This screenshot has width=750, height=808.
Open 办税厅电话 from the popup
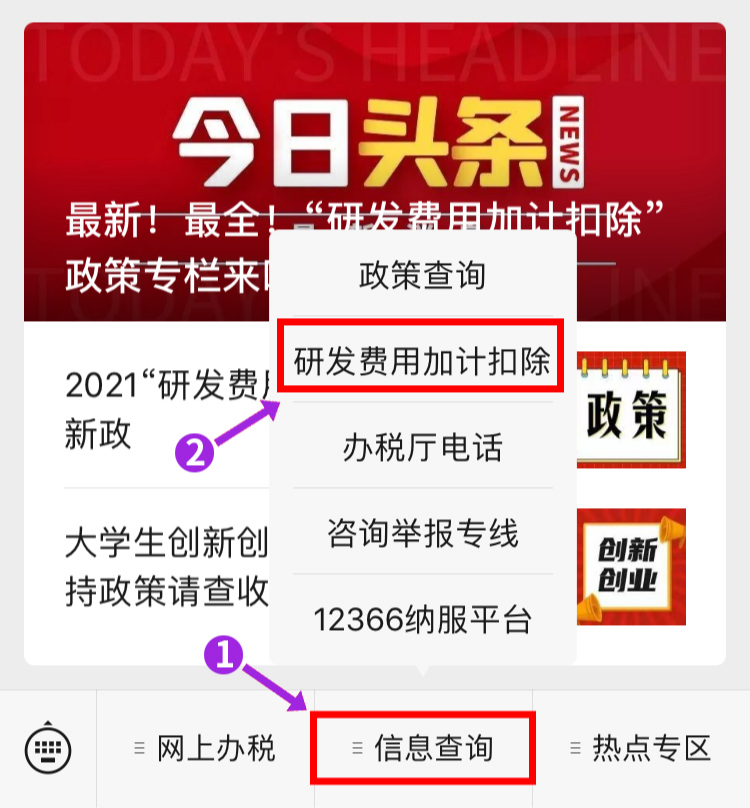[x=422, y=446]
